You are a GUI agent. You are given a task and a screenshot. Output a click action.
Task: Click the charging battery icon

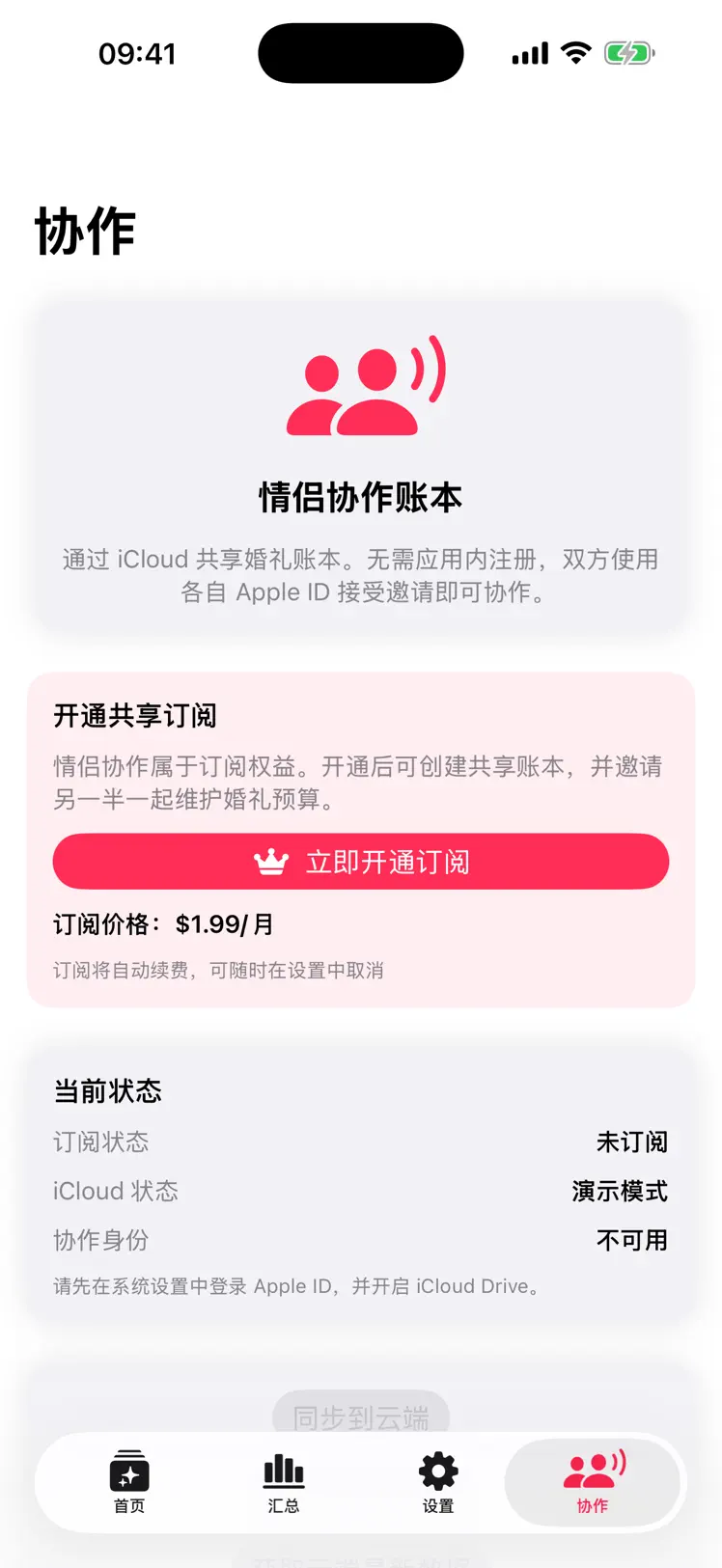coord(629,53)
